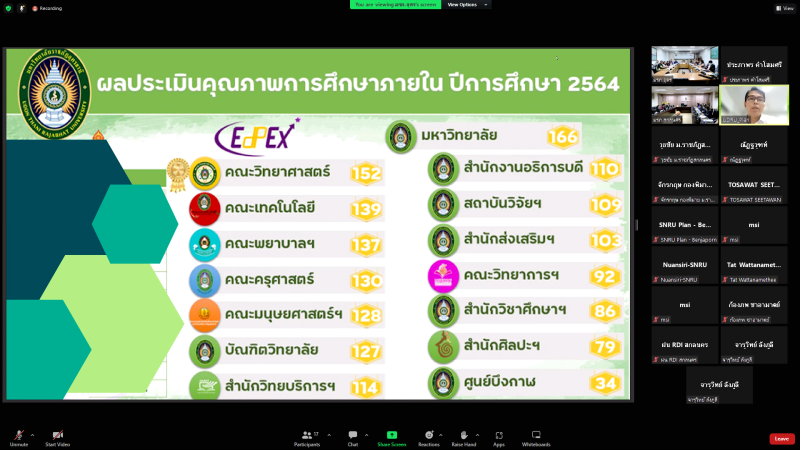Leave the meeting
The height and width of the screenshot is (450, 800).
[x=782, y=438]
